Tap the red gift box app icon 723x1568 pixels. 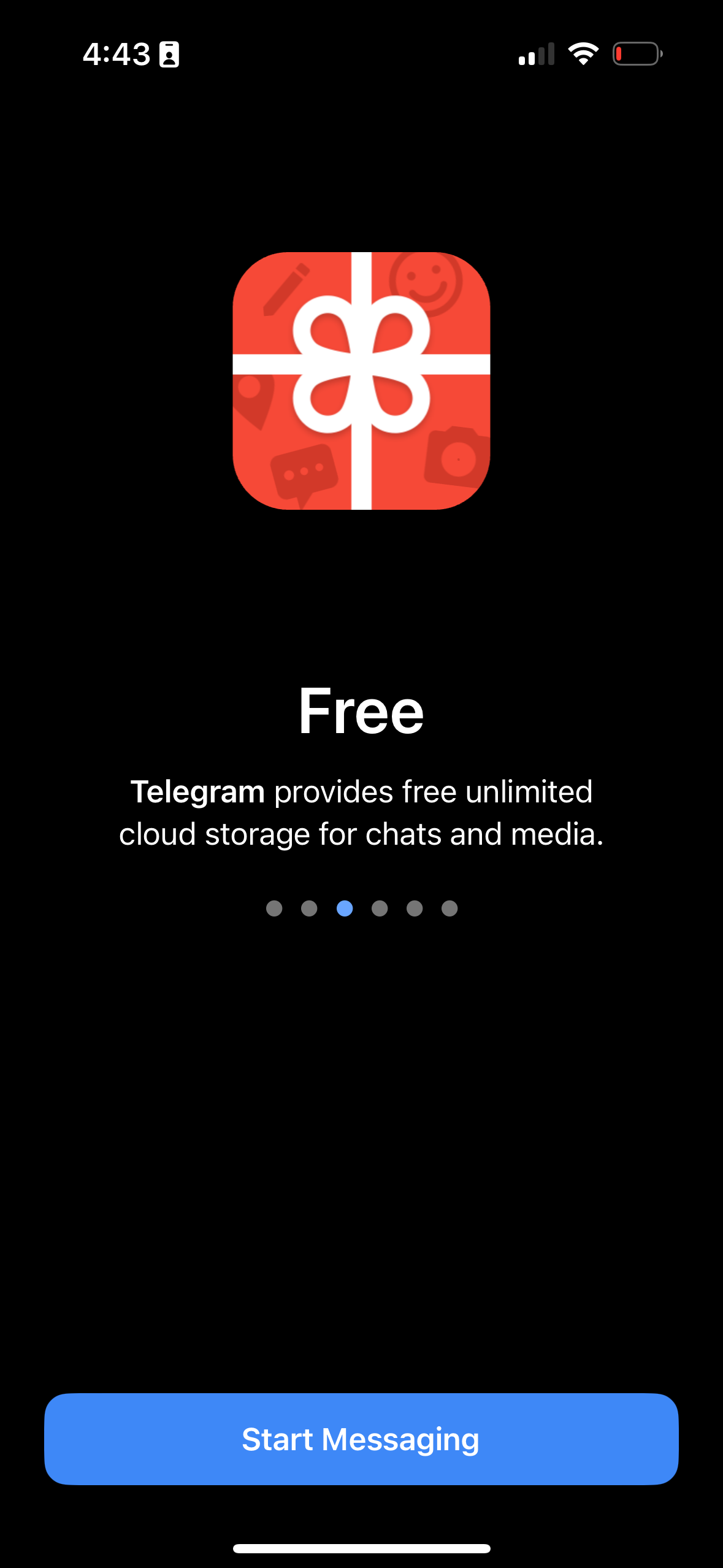pyautogui.click(x=361, y=382)
